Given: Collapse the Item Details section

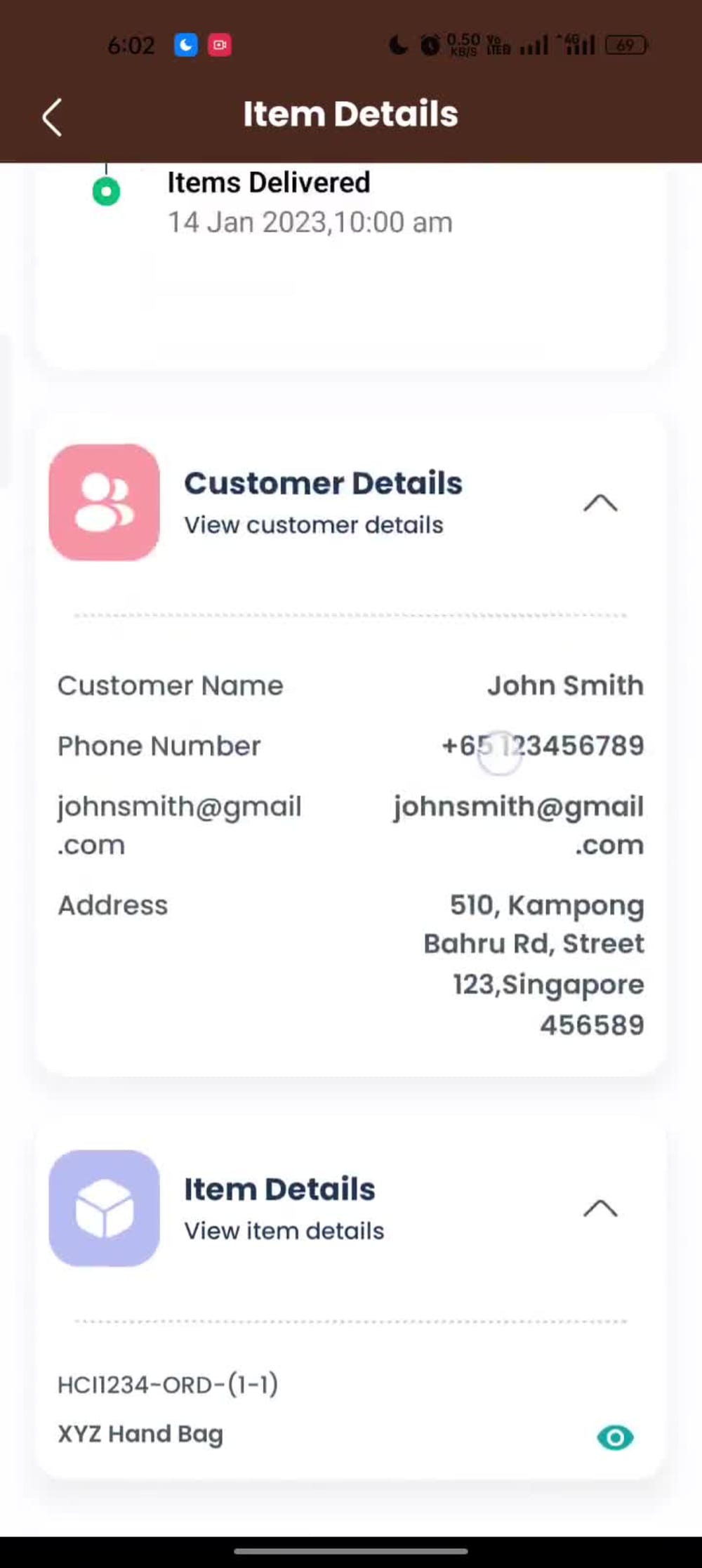Looking at the screenshot, I should tap(600, 1208).
